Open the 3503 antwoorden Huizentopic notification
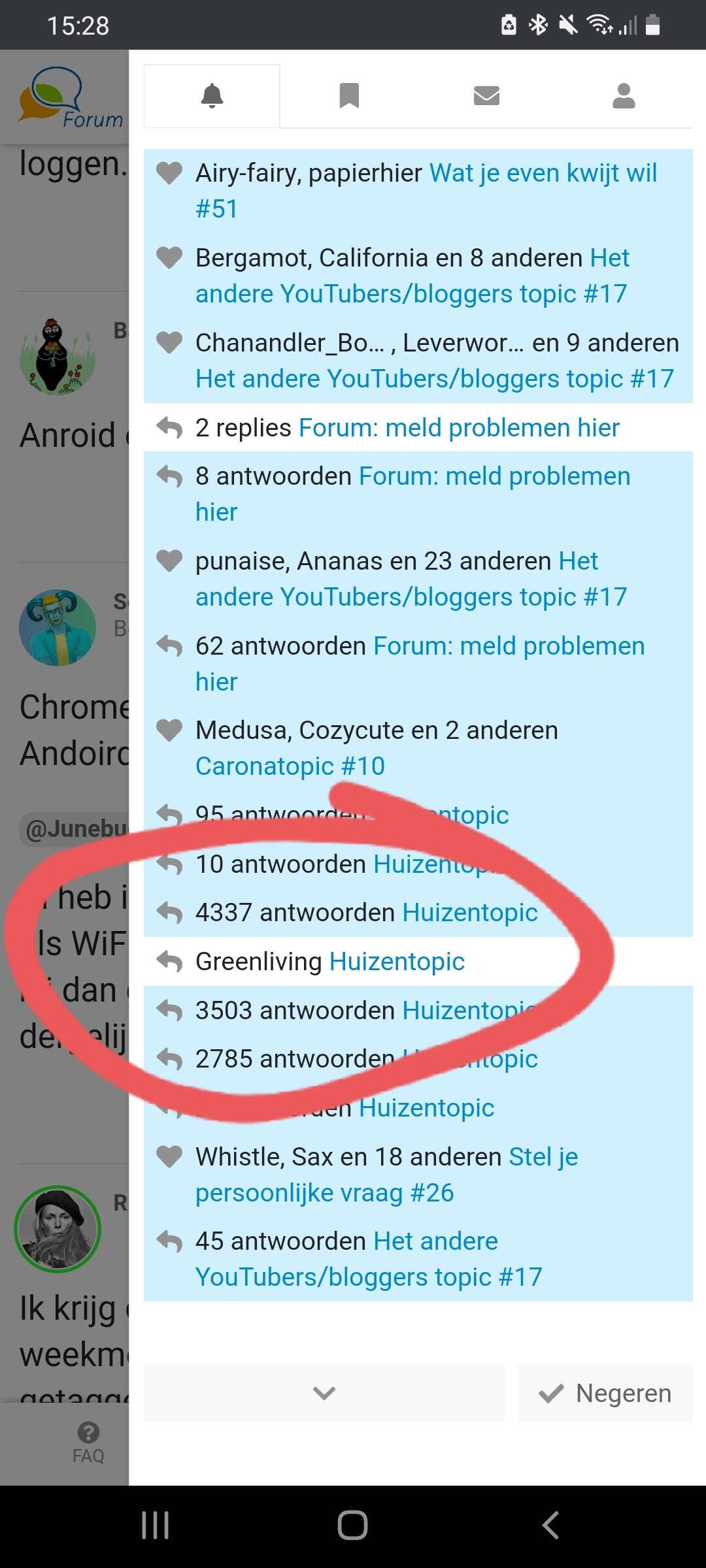The image size is (706, 1568). (418, 1011)
